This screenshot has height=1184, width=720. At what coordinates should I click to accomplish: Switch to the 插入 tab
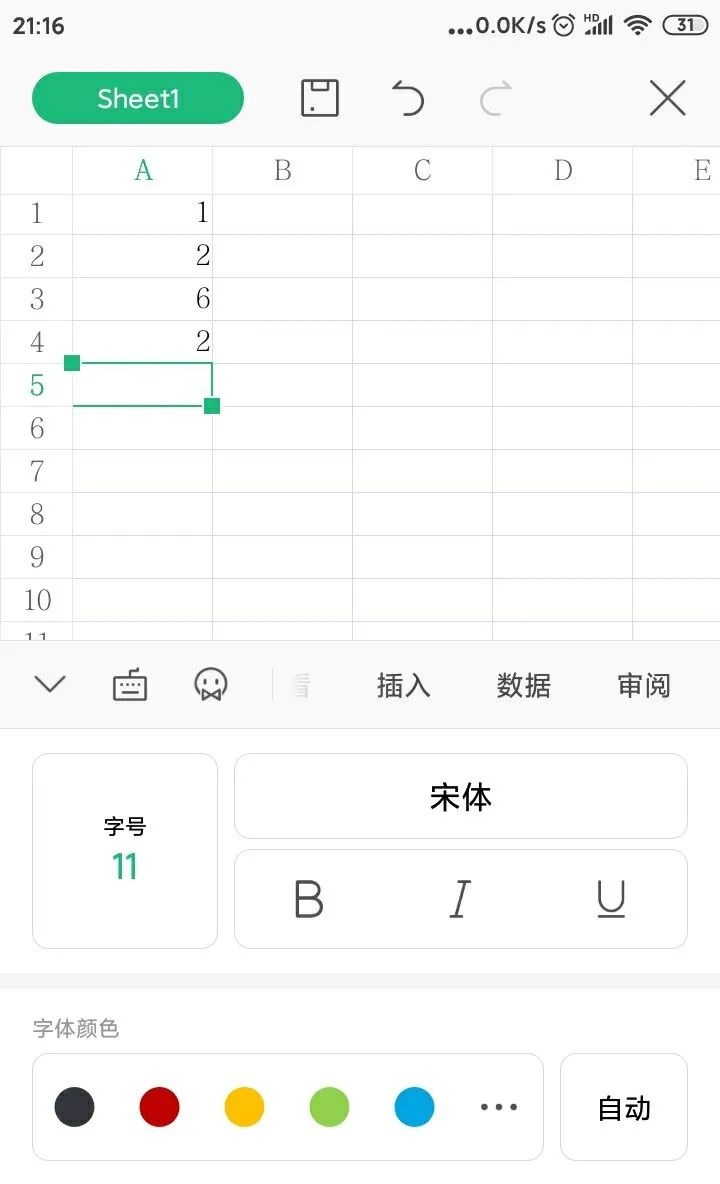tap(403, 686)
